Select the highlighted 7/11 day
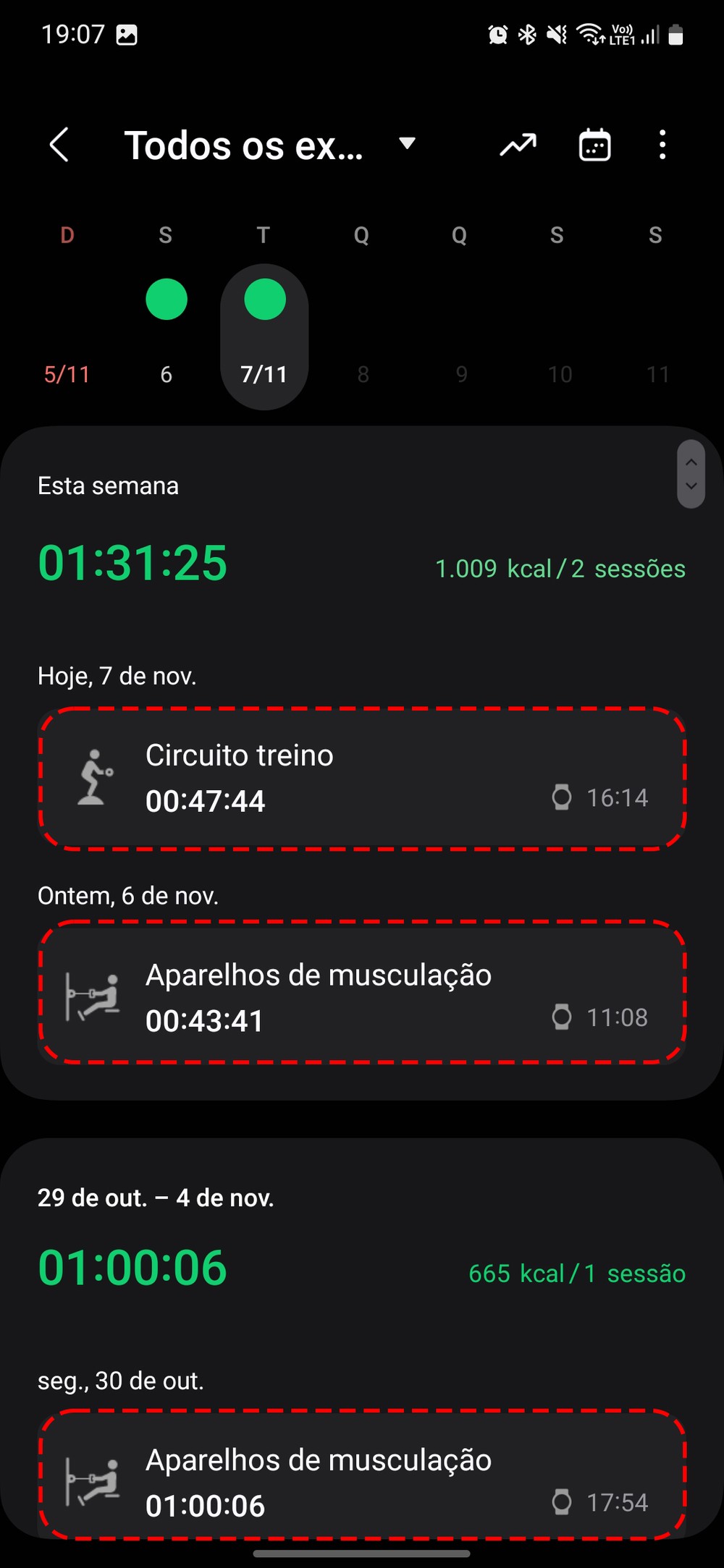Screen dimensions: 724x1568 coord(264,336)
